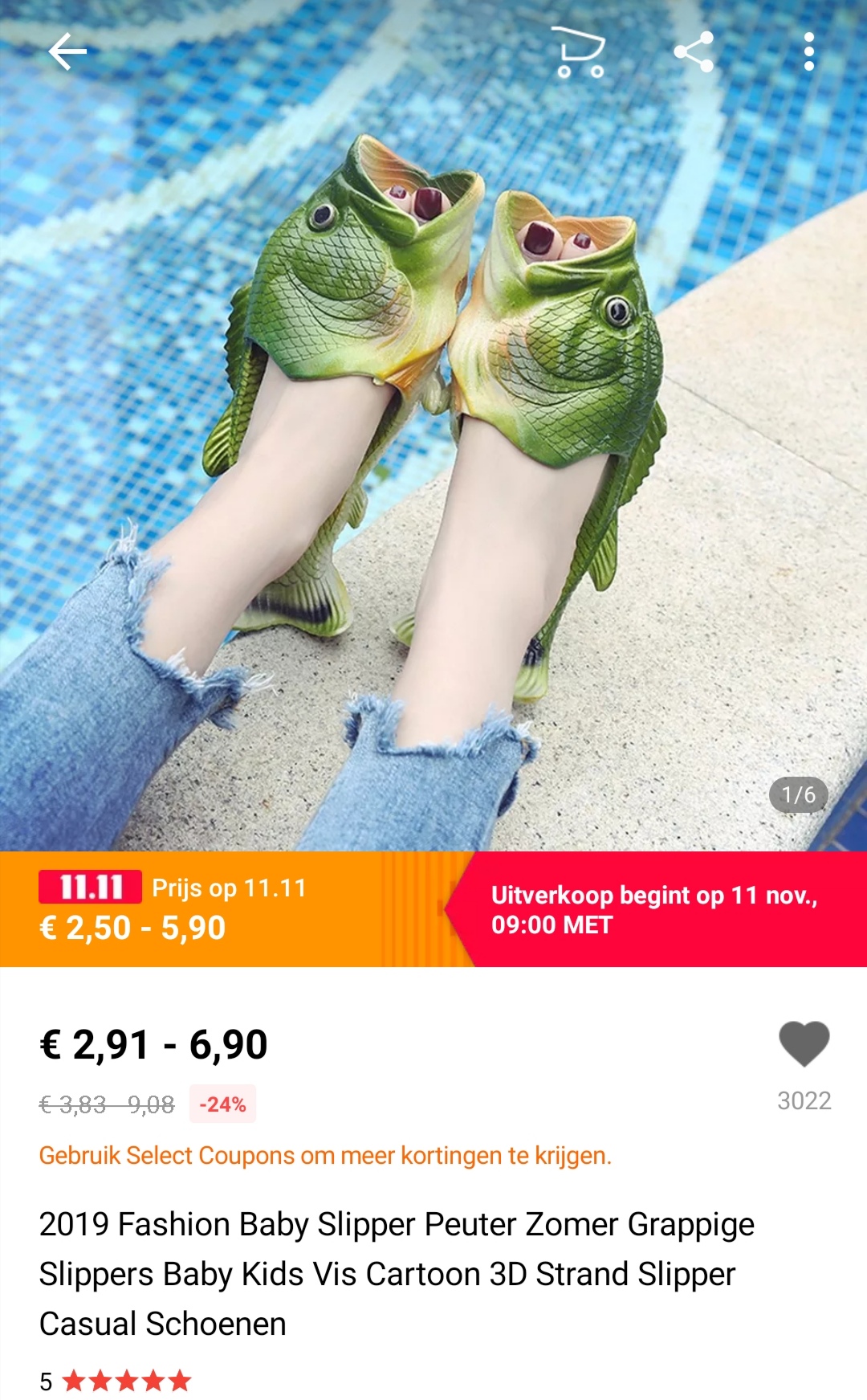Open the shopping cart
Image resolution: width=867 pixels, height=1400 pixels.
point(580,52)
